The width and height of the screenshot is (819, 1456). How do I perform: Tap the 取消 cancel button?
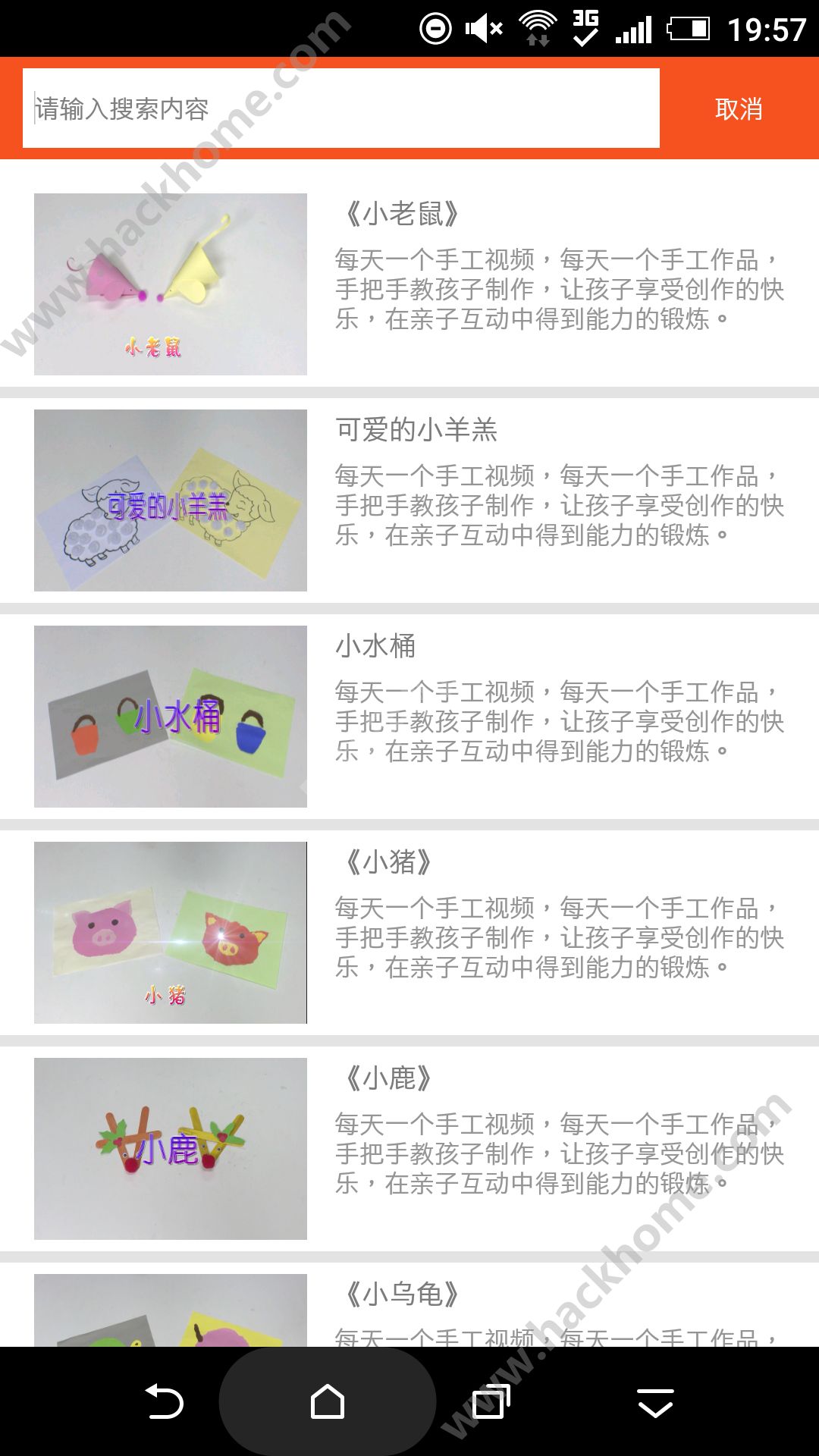pos(739,109)
